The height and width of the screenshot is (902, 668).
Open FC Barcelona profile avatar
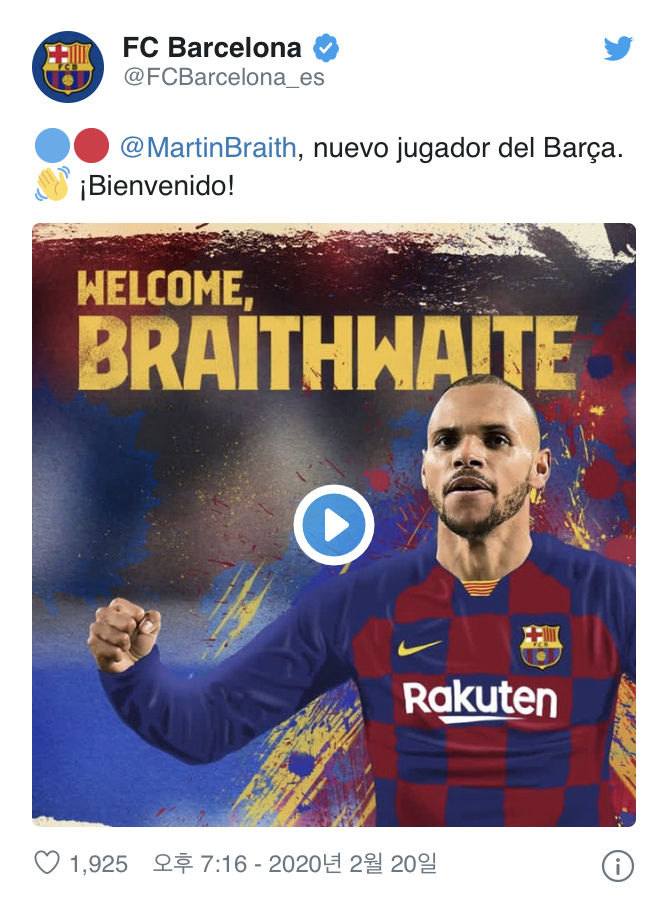point(68,67)
